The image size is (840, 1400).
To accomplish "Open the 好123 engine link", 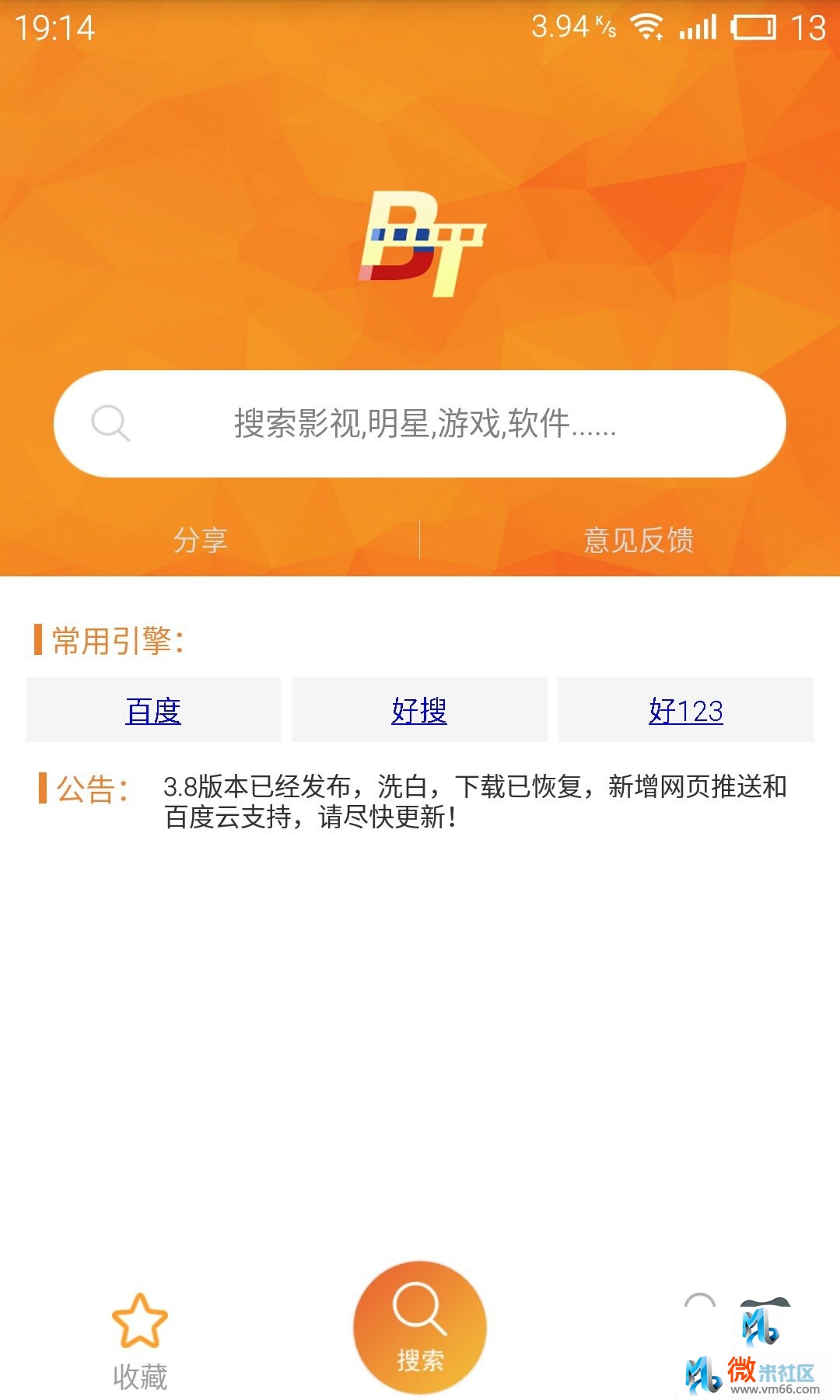I will (x=686, y=710).
